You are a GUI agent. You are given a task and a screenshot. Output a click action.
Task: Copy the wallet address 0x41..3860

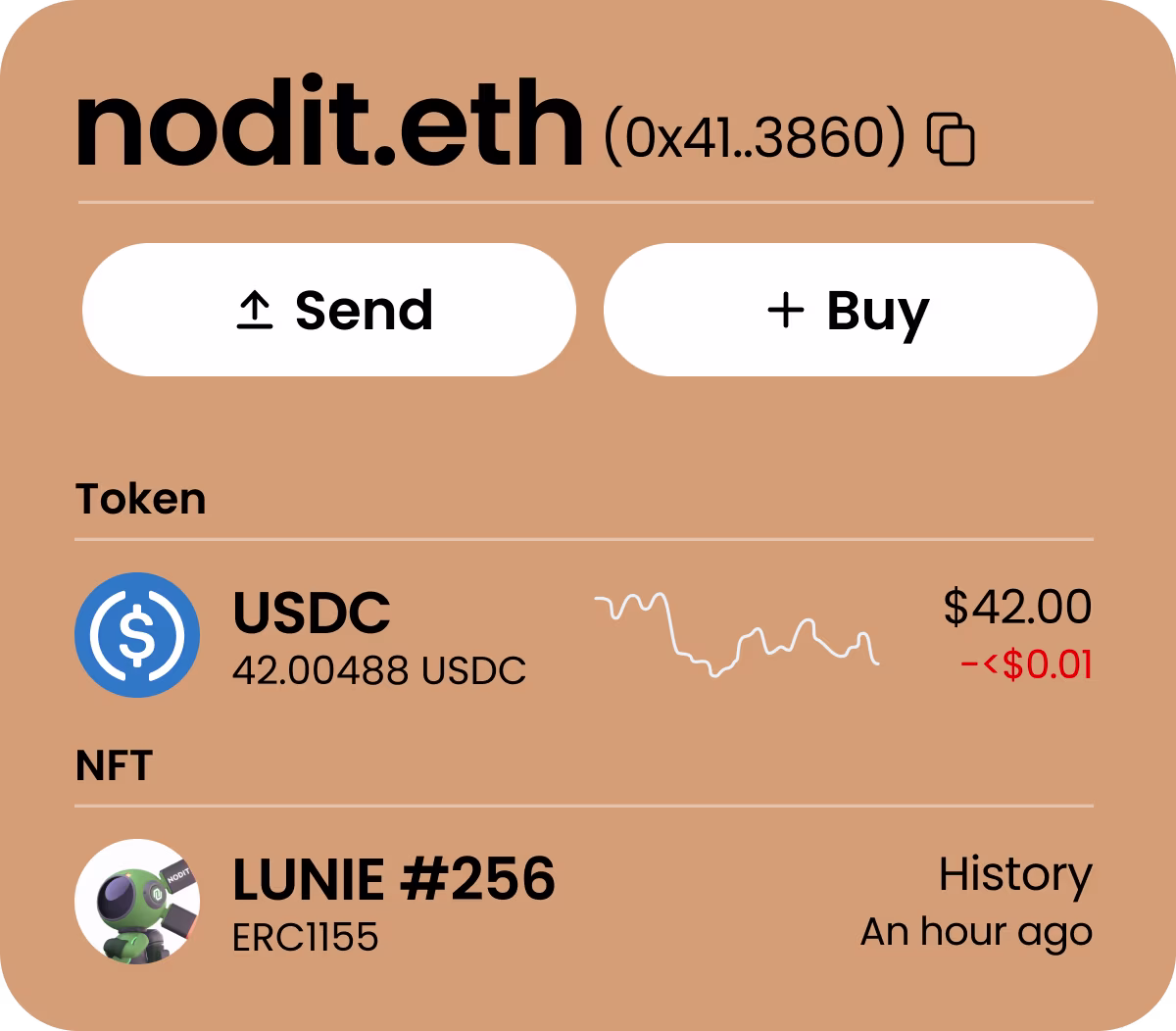click(x=951, y=139)
